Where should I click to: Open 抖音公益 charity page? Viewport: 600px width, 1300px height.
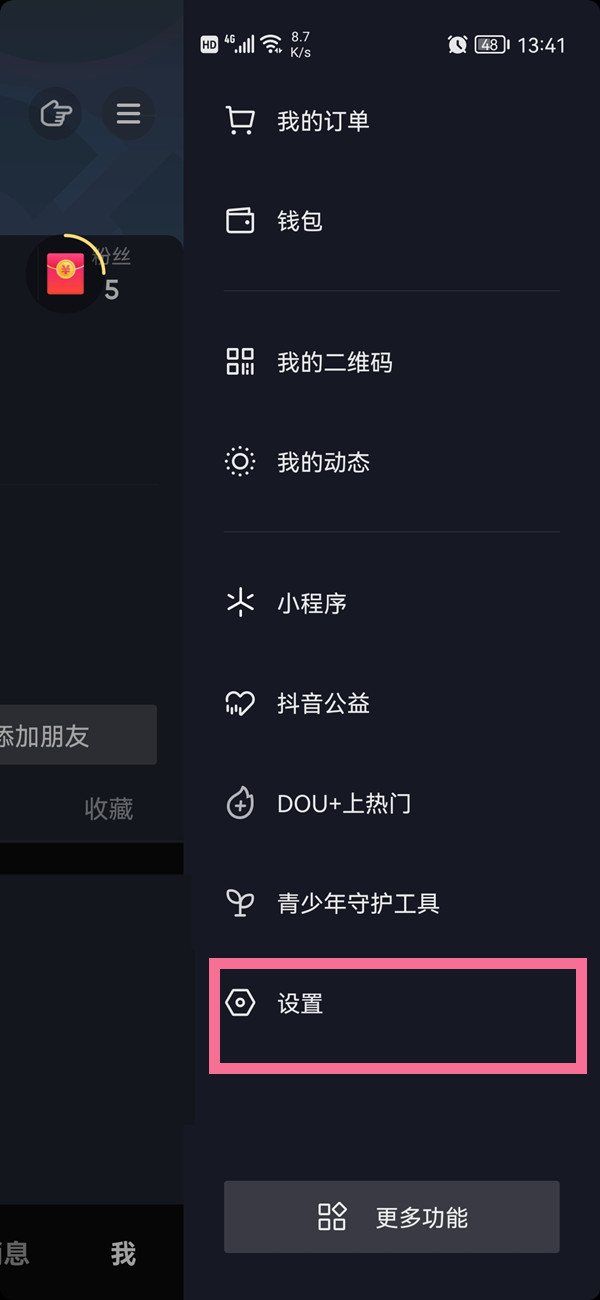pyautogui.click(x=322, y=703)
